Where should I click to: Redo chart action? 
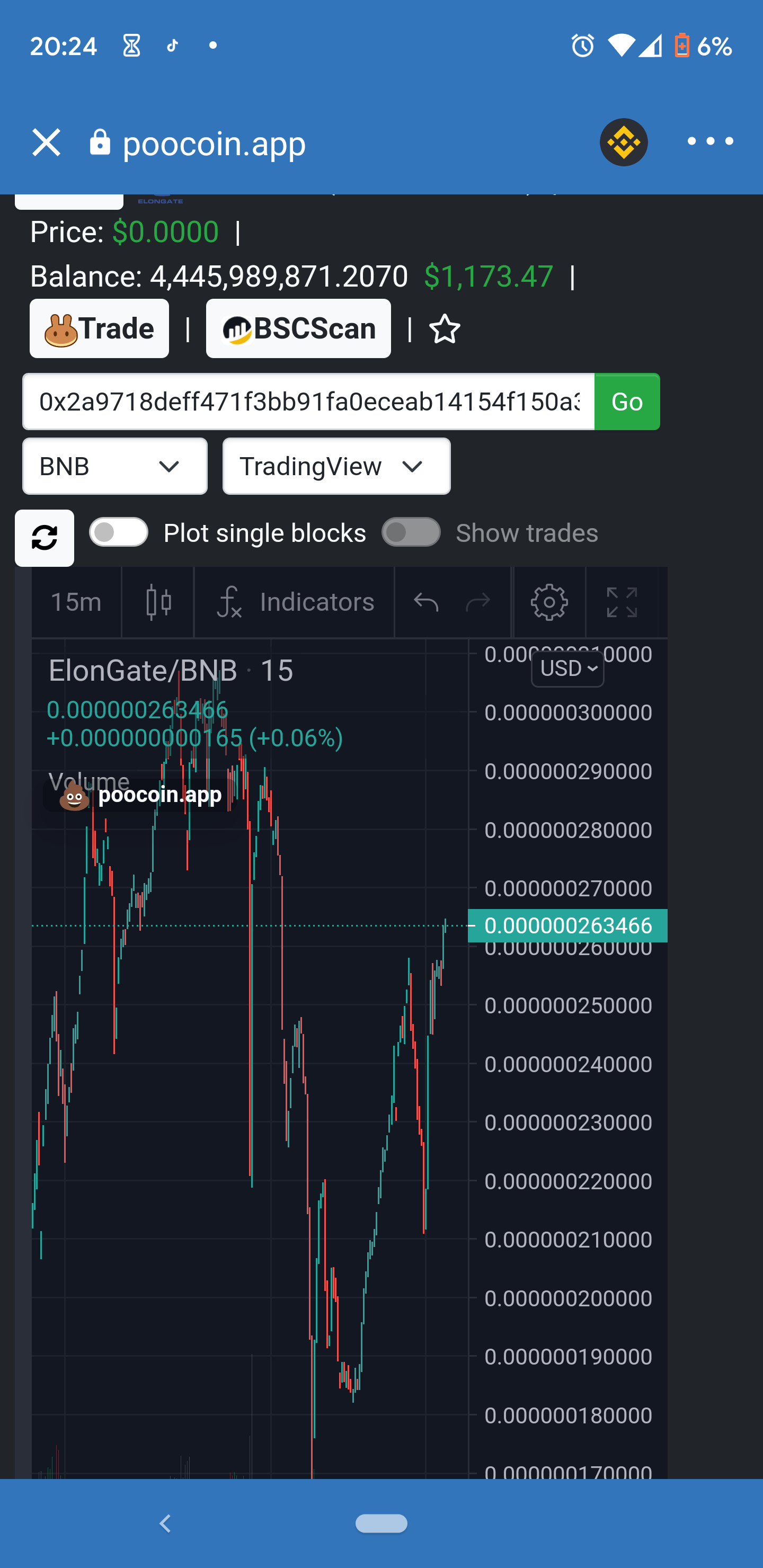click(478, 602)
